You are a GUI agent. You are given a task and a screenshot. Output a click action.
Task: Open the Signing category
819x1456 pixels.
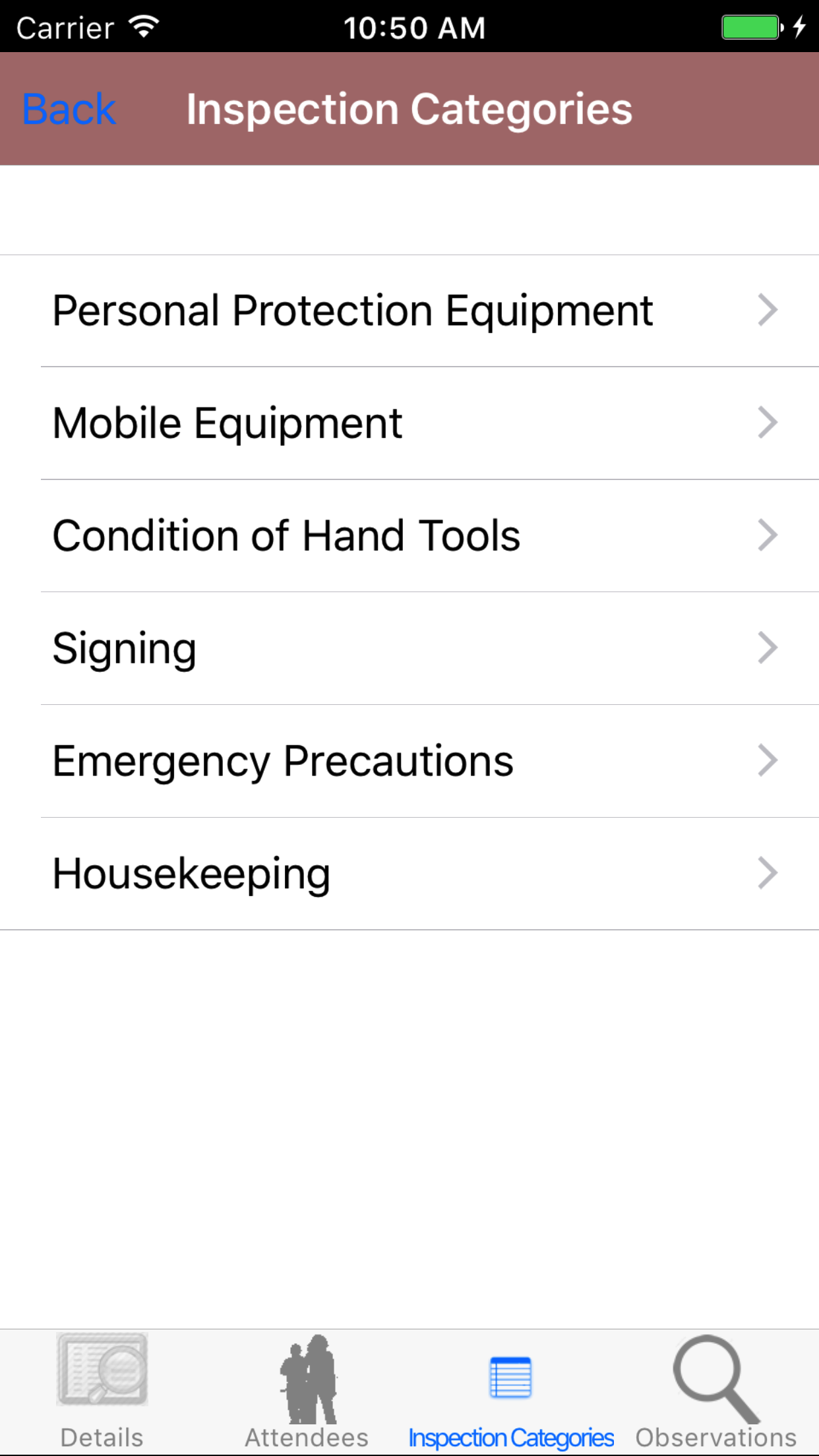click(x=409, y=648)
